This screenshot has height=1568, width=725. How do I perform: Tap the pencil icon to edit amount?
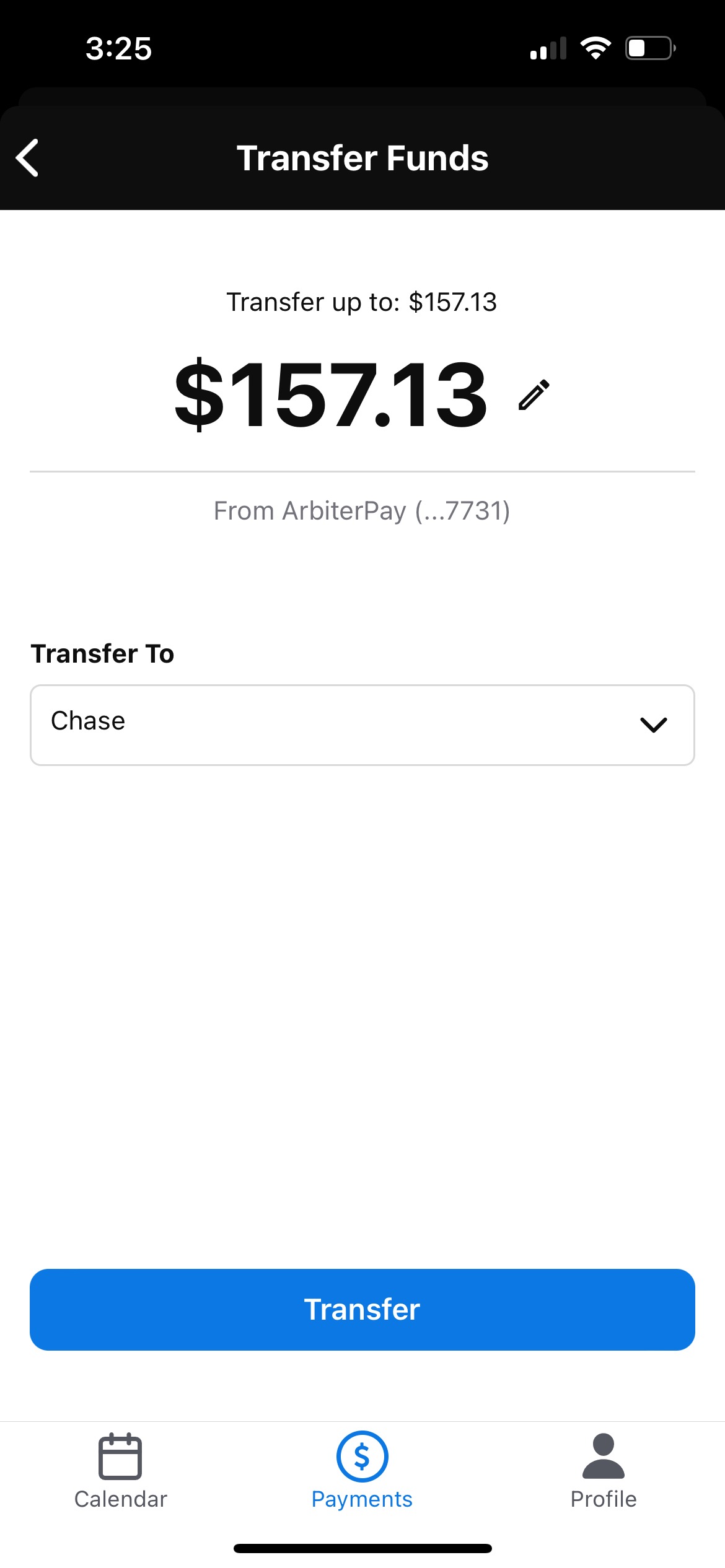click(x=532, y=395)
